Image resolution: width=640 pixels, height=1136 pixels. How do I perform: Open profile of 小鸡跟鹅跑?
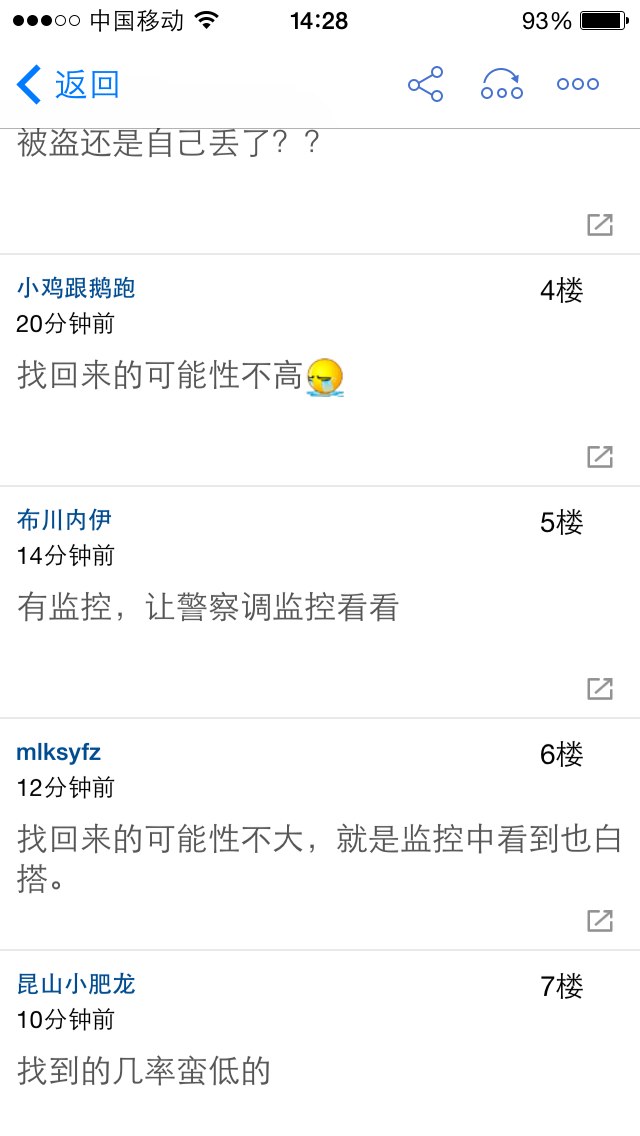click(76, 288)
